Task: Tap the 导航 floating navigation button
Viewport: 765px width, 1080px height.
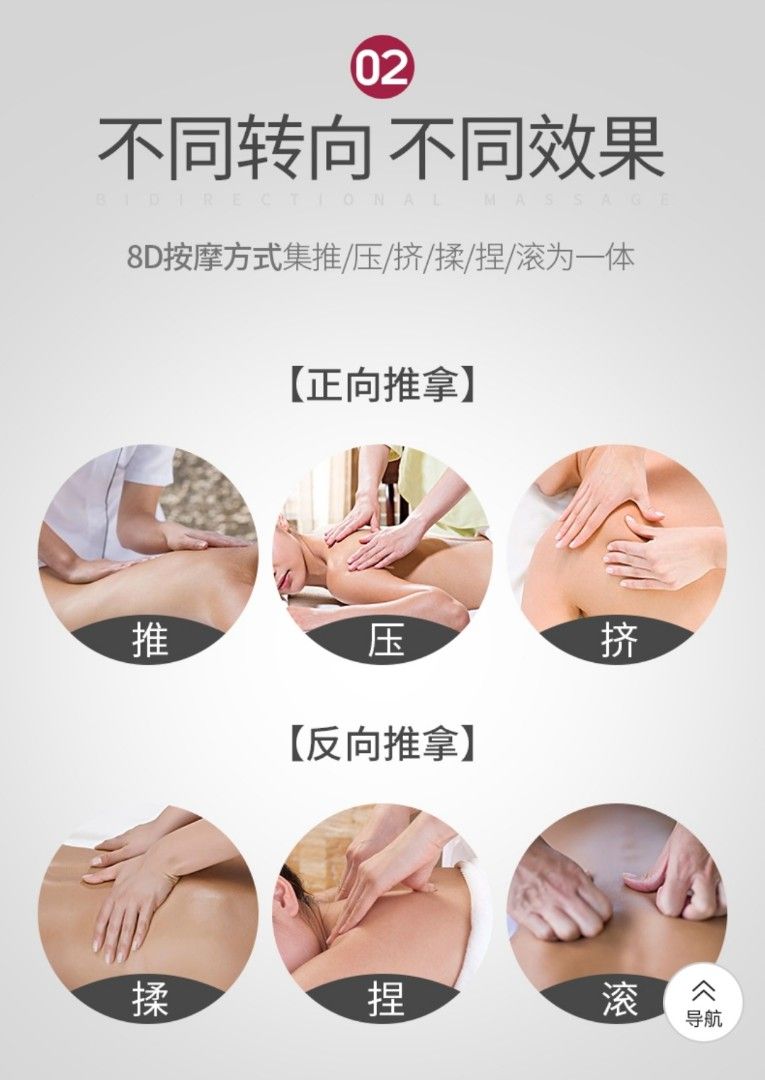Action: [703, 1003]
